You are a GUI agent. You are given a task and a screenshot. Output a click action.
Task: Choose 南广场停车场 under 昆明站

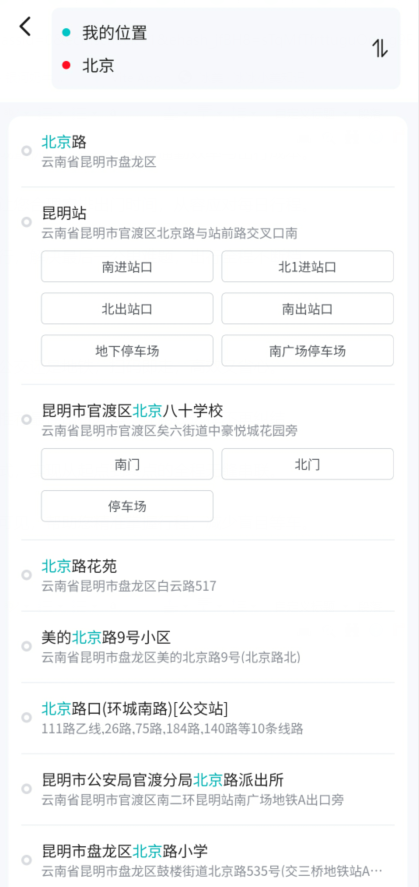point(307,351)
